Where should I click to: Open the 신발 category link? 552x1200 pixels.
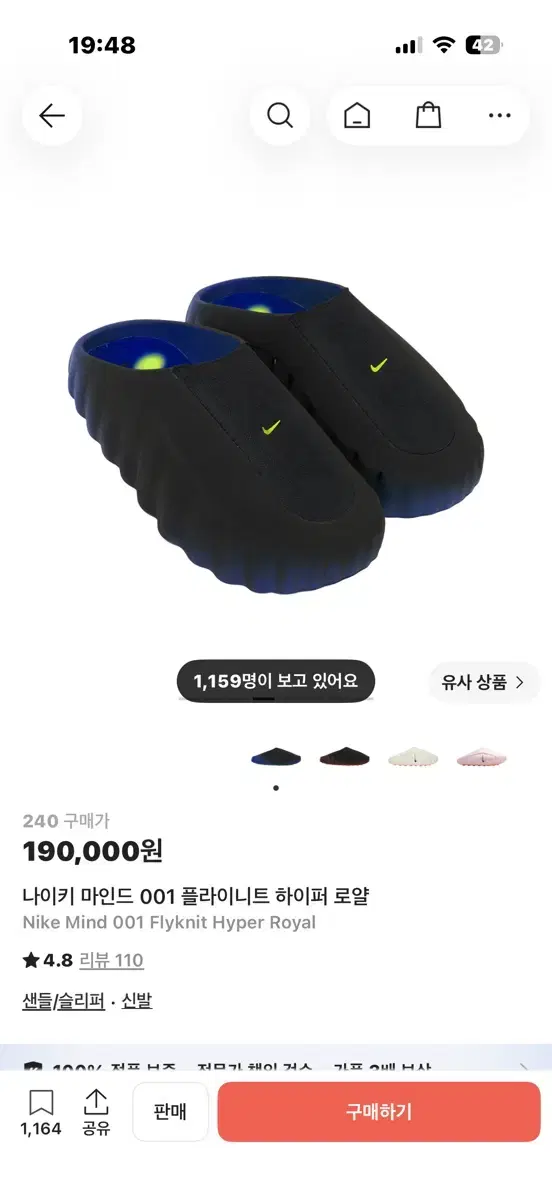(137, 1001)
